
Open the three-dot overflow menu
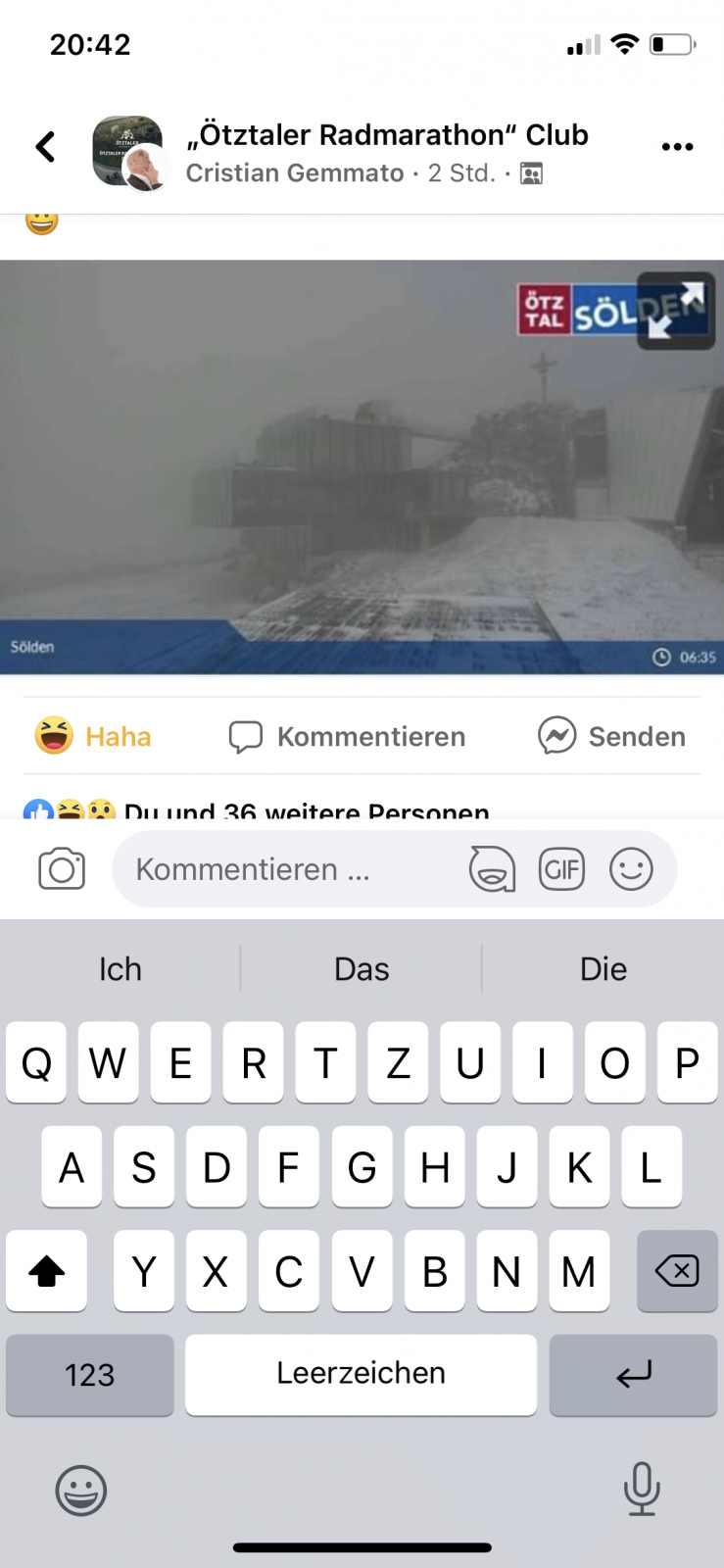coord(677,147)
